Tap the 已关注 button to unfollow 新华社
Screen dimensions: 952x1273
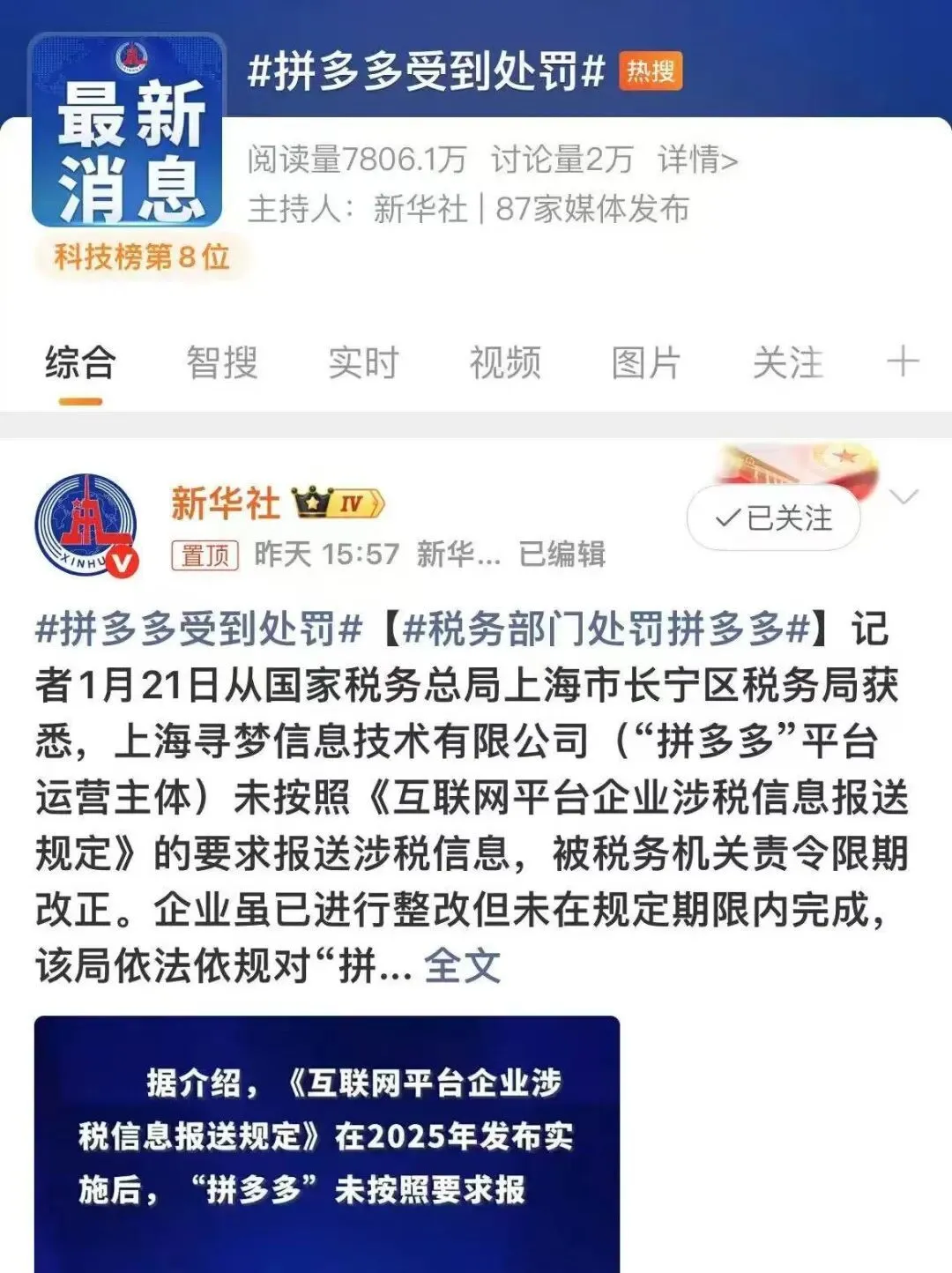(x=774, y=518)
